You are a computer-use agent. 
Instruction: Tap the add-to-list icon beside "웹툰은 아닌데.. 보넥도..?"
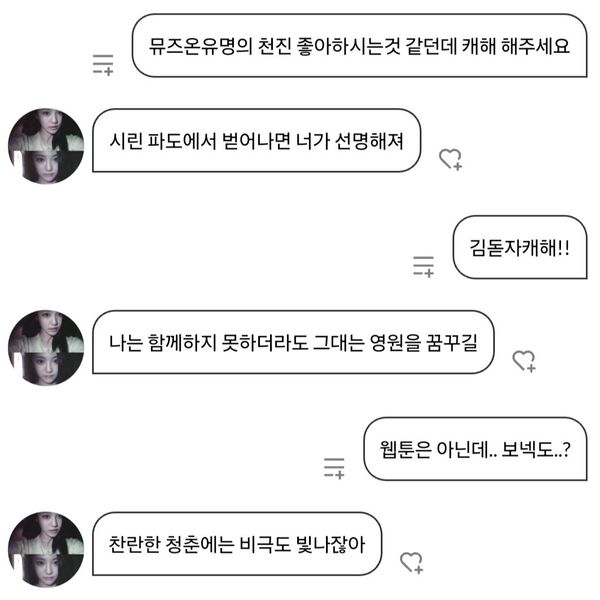[x=335, y=467]
